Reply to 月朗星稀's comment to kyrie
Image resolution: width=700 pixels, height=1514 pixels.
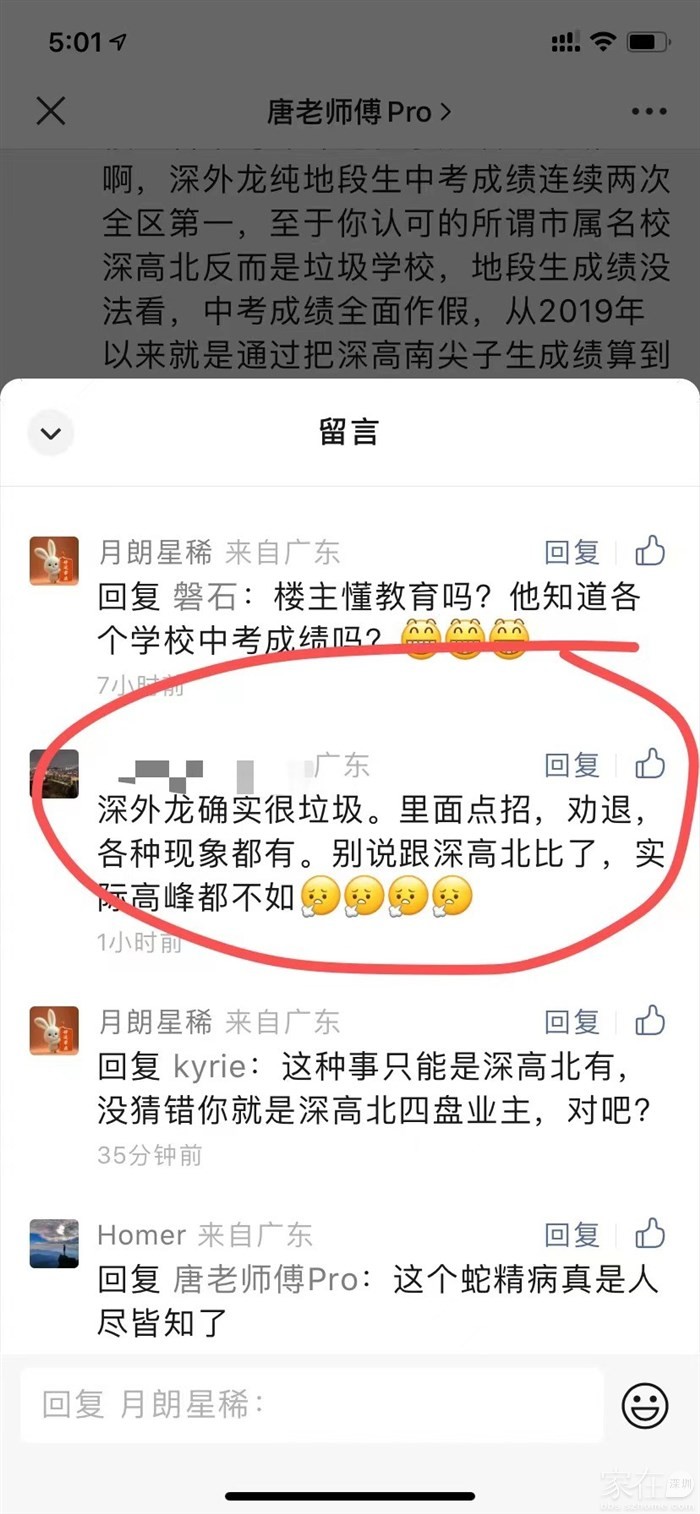[x=571, y=1022]
